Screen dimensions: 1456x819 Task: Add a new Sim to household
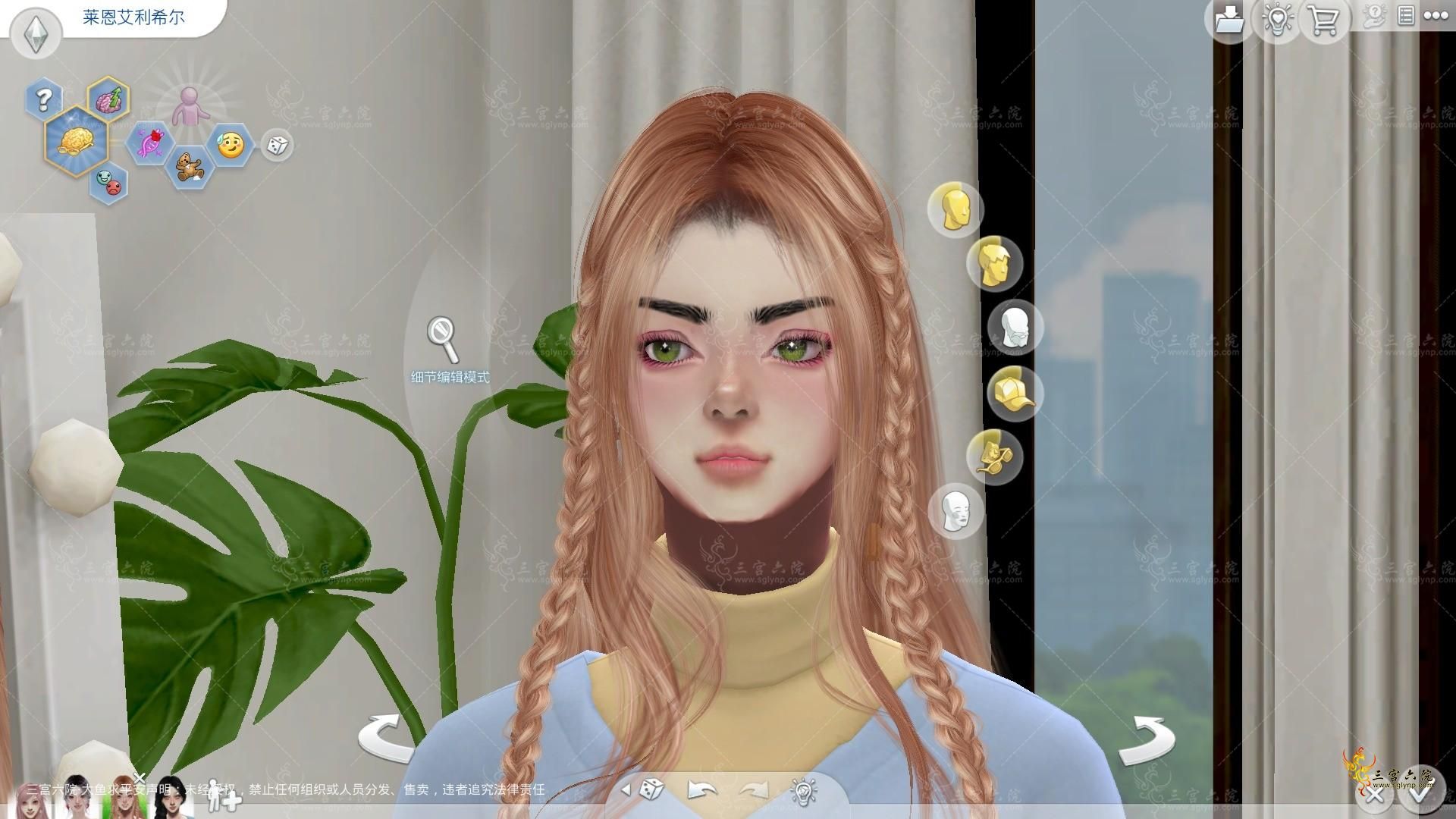click(224, 795)
